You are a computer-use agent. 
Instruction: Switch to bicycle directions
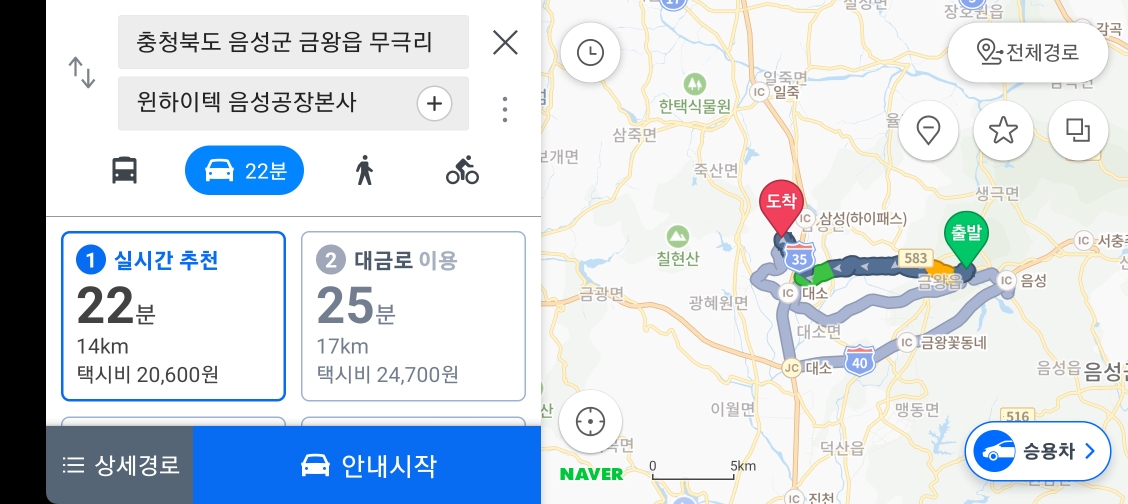[x=462, y=170]
